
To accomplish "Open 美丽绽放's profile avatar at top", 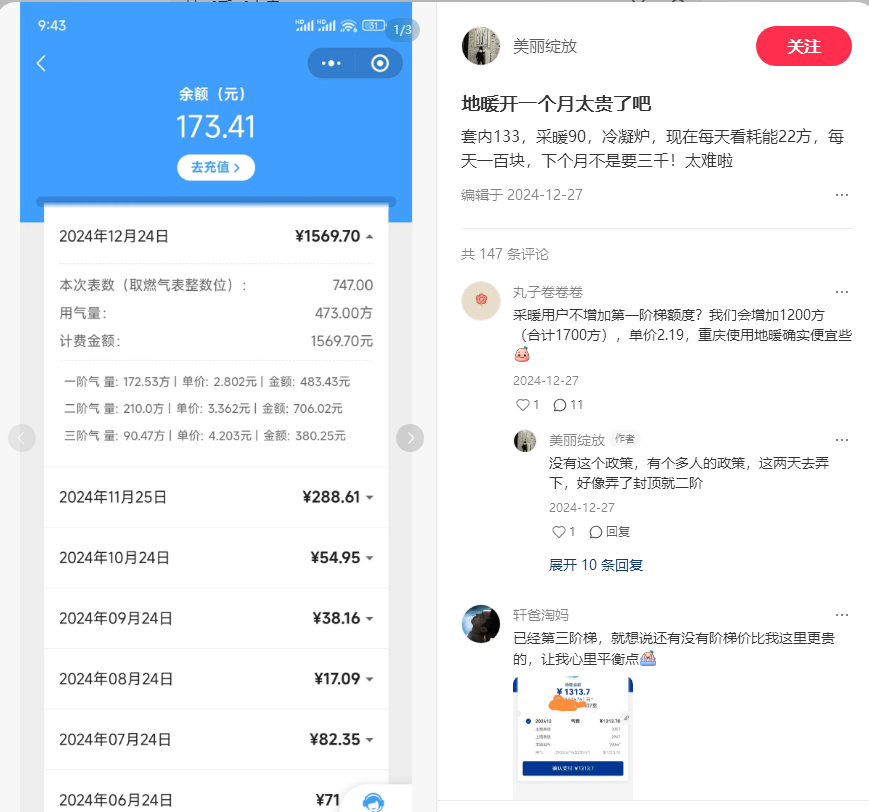I will coord(481,46).
